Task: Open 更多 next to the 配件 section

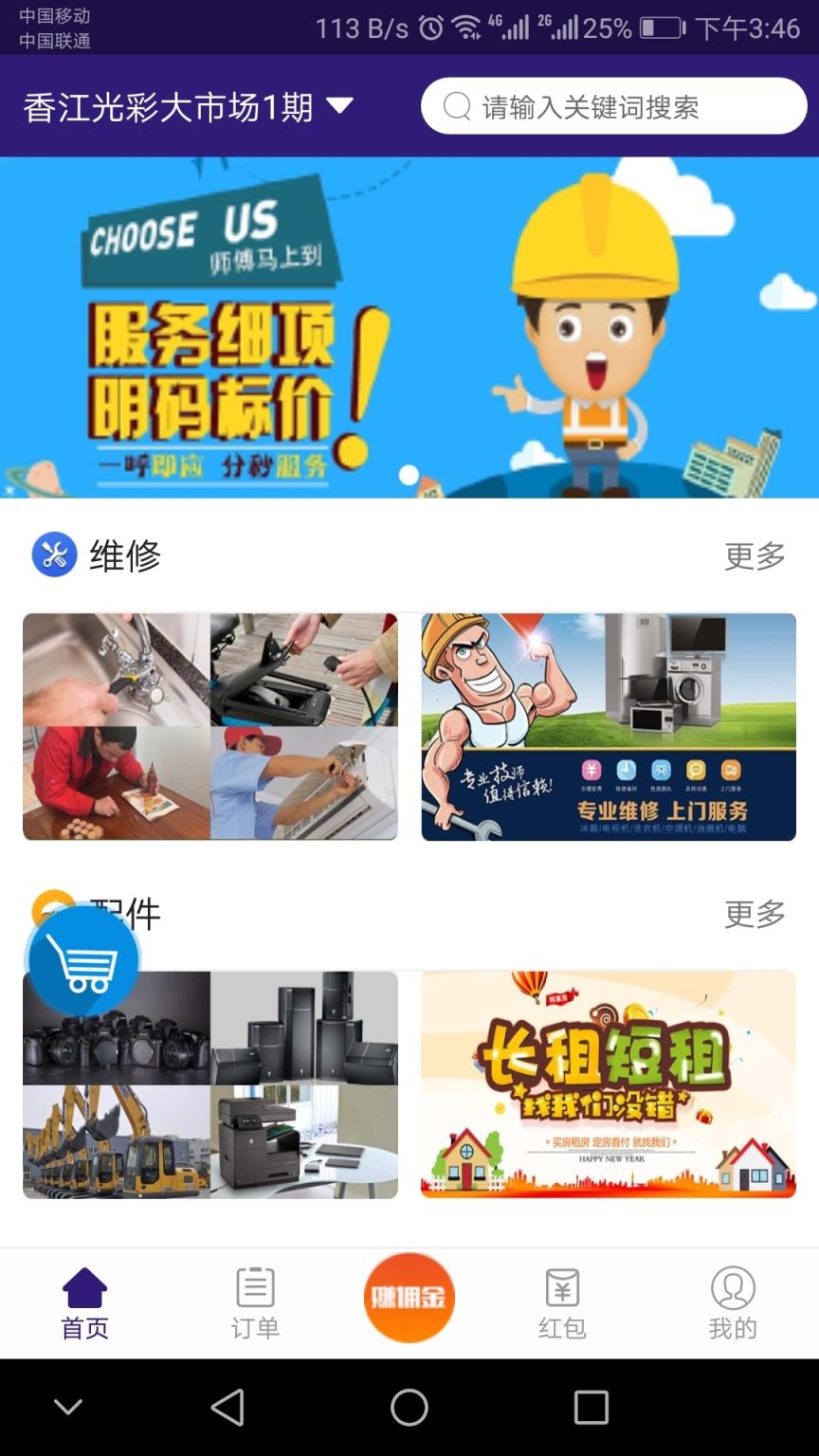Action: 754,913
